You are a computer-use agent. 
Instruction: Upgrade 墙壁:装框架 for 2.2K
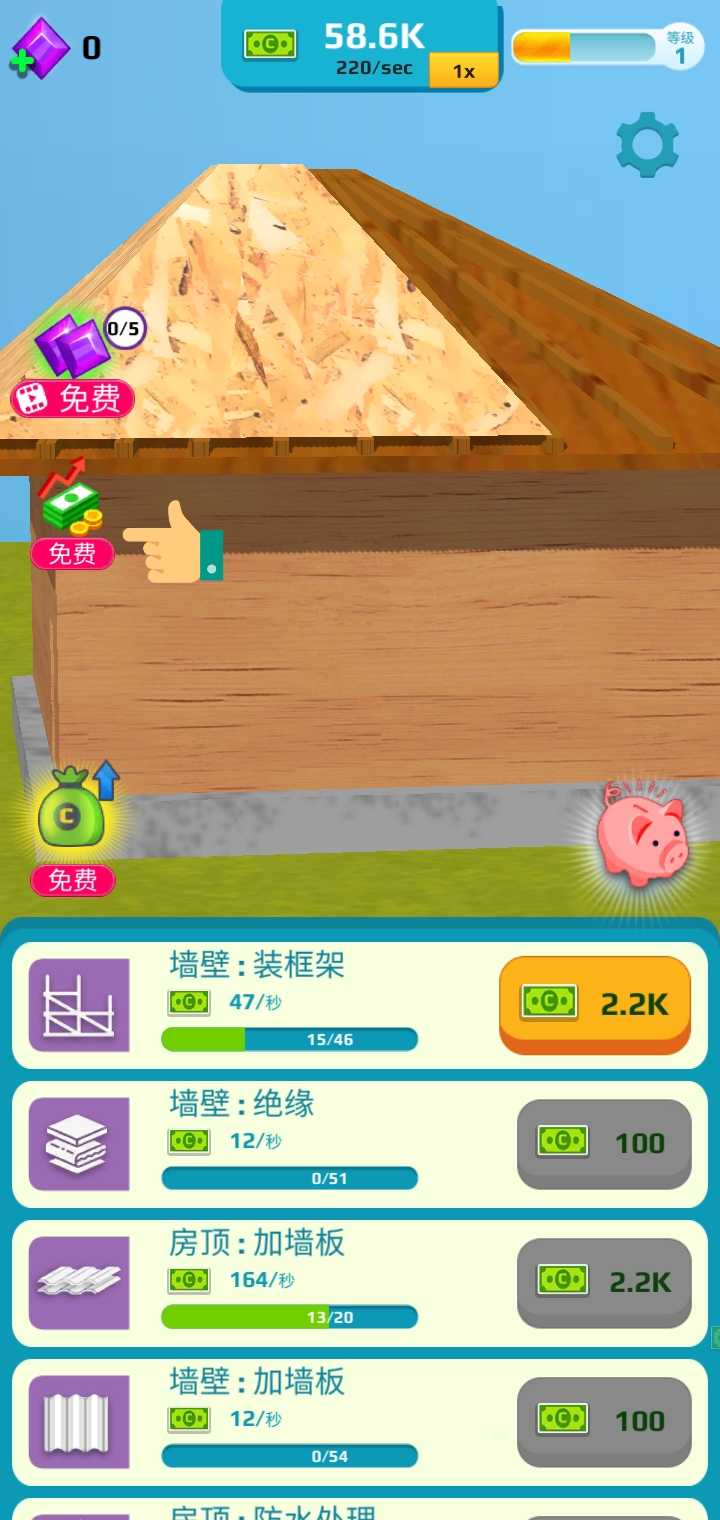pyautogui.click(x=595, y=1004)
